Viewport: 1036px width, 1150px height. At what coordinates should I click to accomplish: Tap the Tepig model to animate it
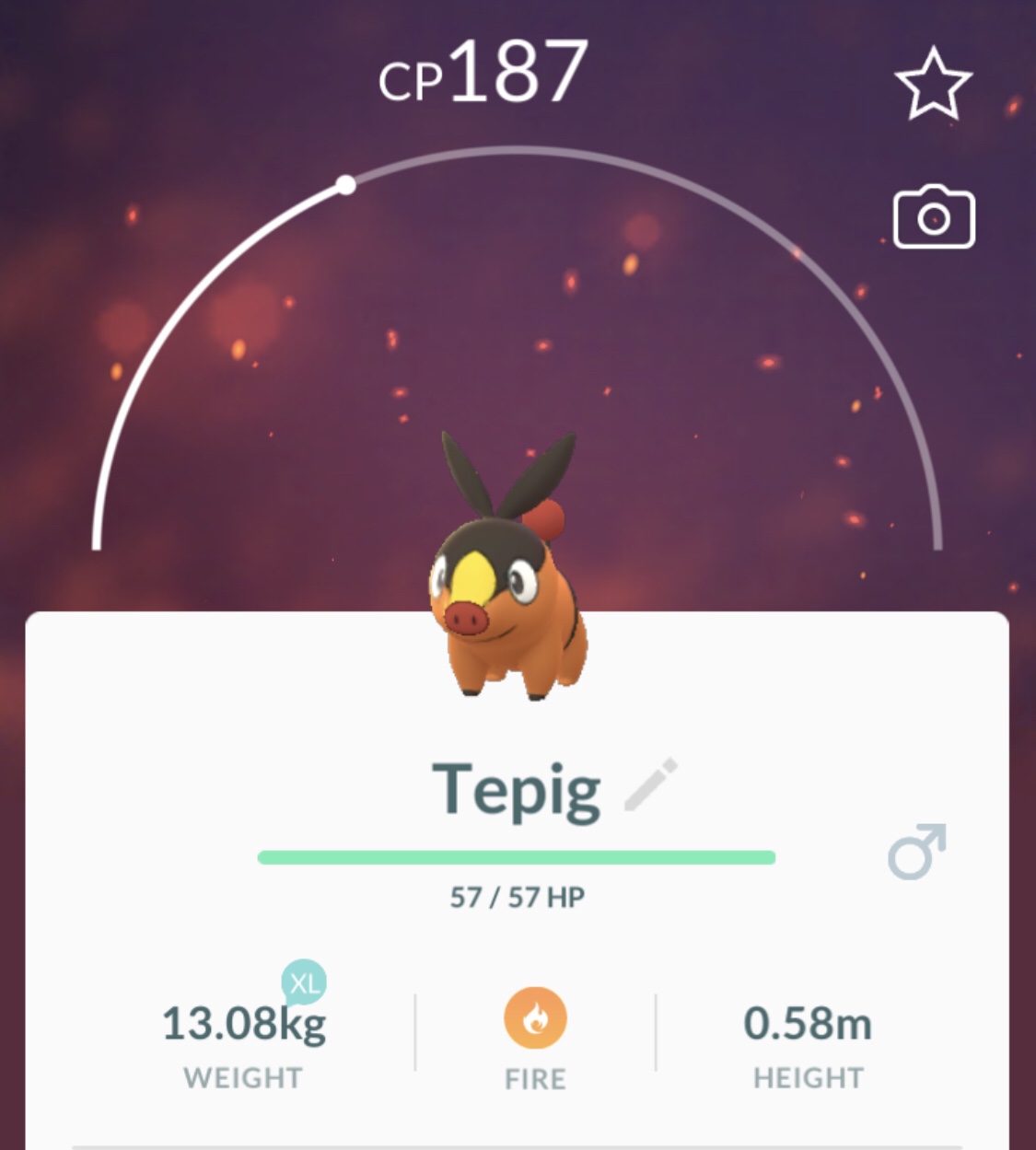pos(508,589)
